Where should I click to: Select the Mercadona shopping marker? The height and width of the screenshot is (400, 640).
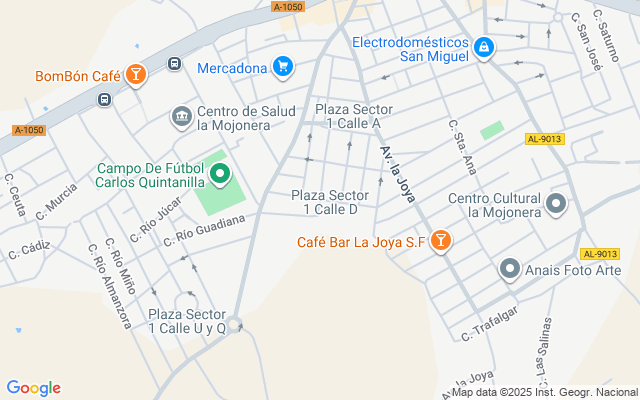point(283,67)
